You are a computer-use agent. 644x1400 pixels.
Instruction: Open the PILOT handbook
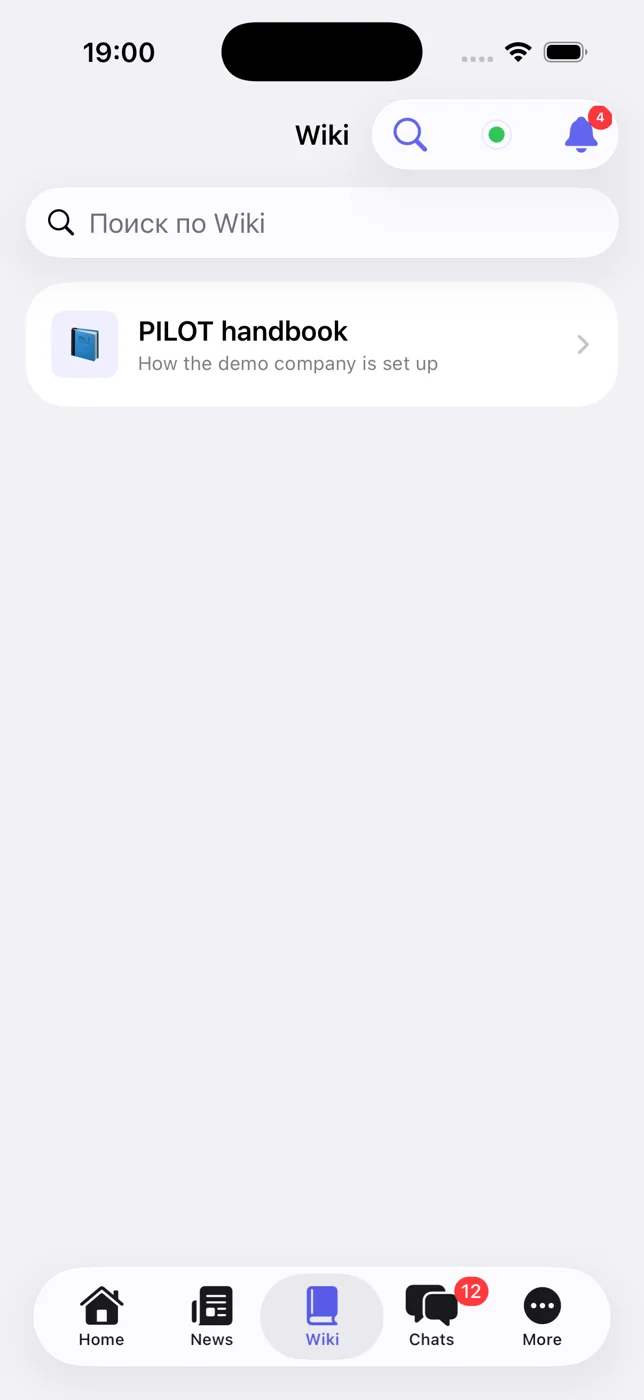[x=322, y=344]
